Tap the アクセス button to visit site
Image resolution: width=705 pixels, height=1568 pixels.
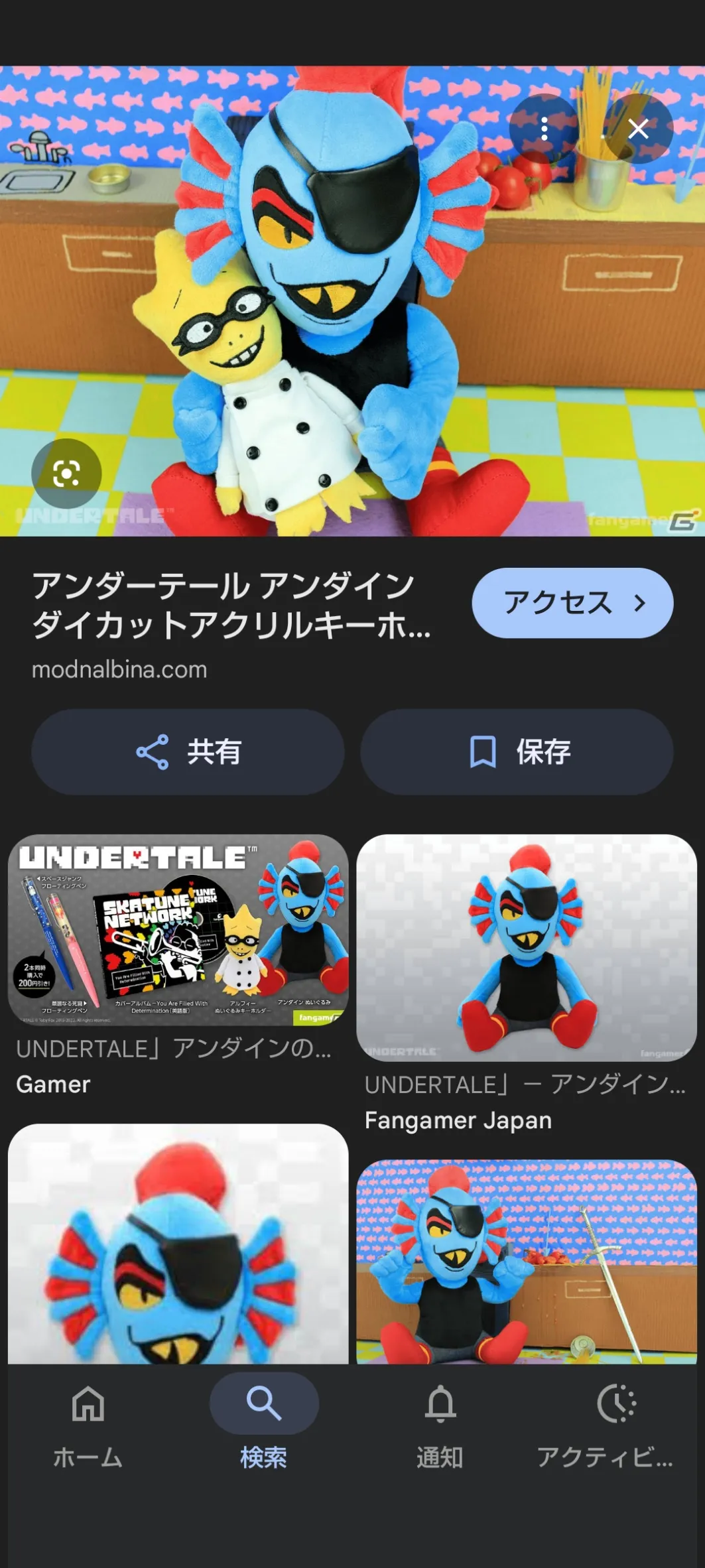pos(572,603)
